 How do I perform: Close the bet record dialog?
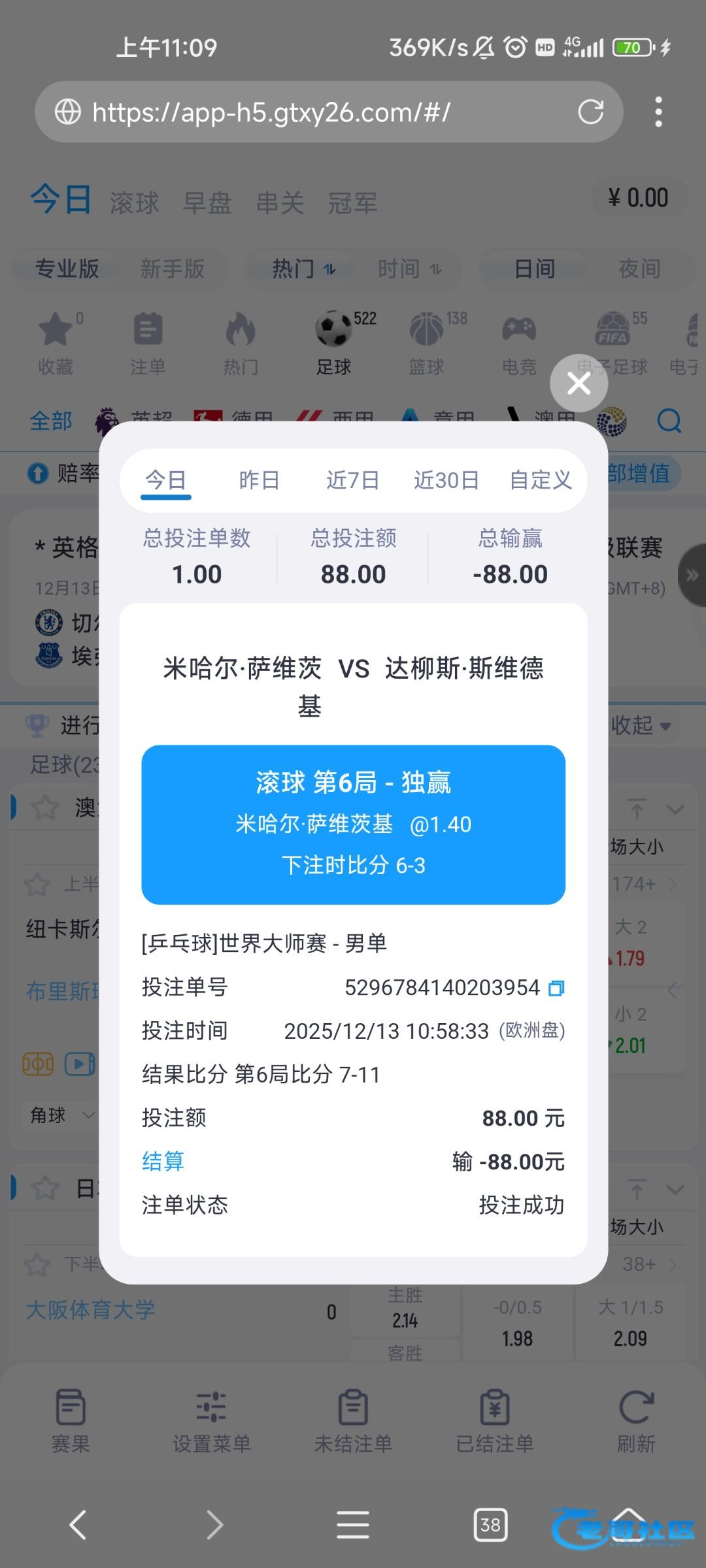point(579,384)
